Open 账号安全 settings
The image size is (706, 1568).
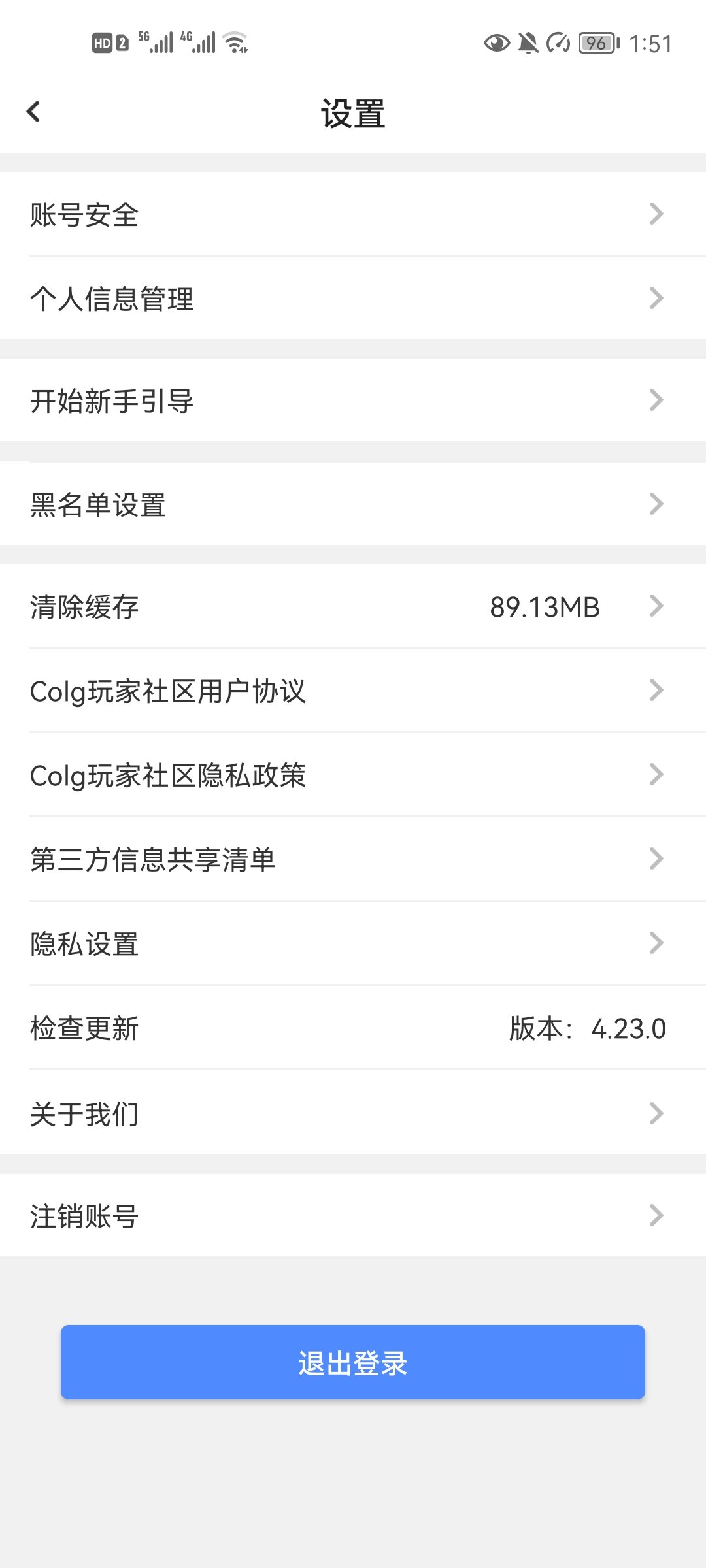point(353,214)
